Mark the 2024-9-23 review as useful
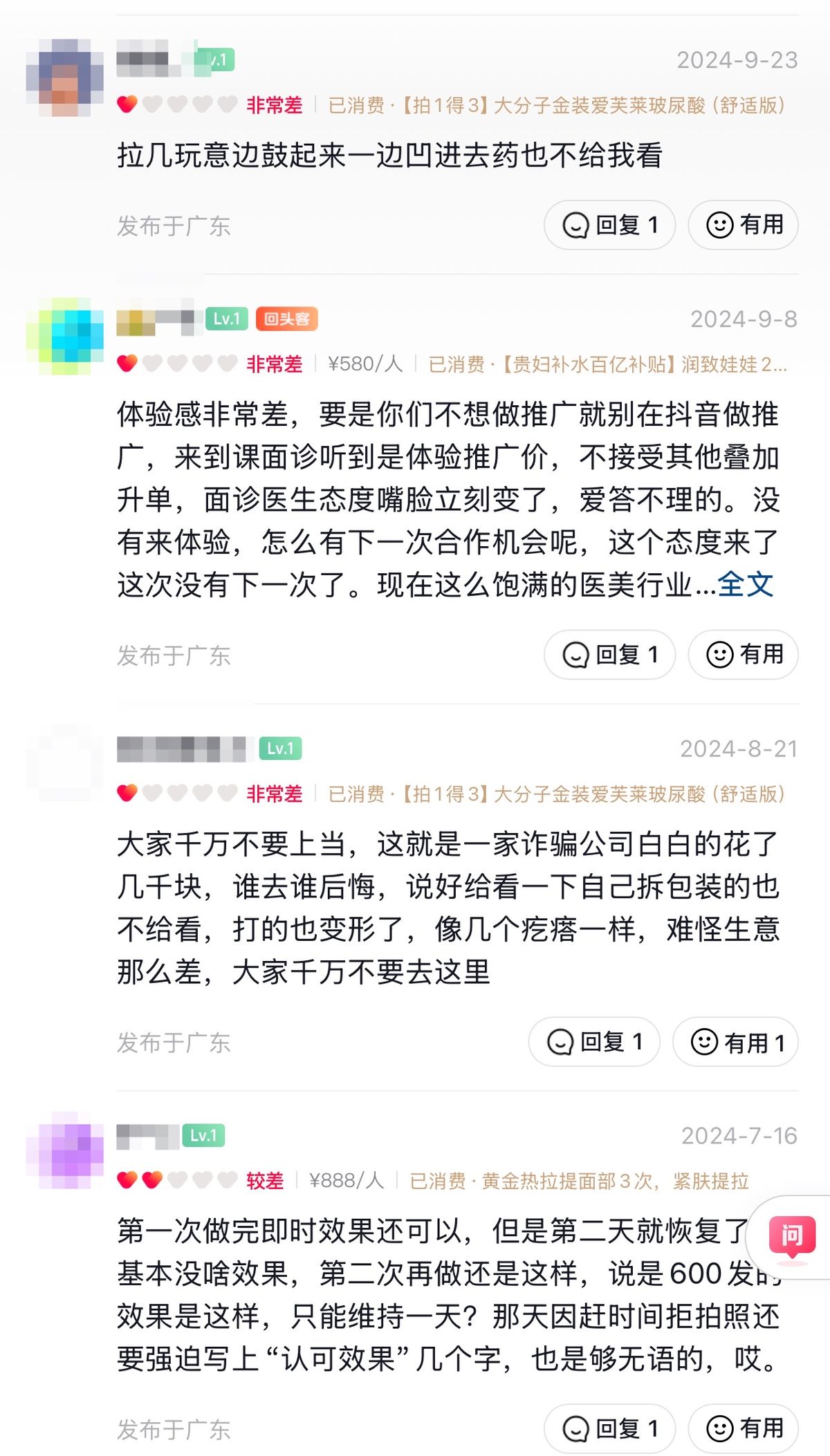 click(x=744, y=225)
